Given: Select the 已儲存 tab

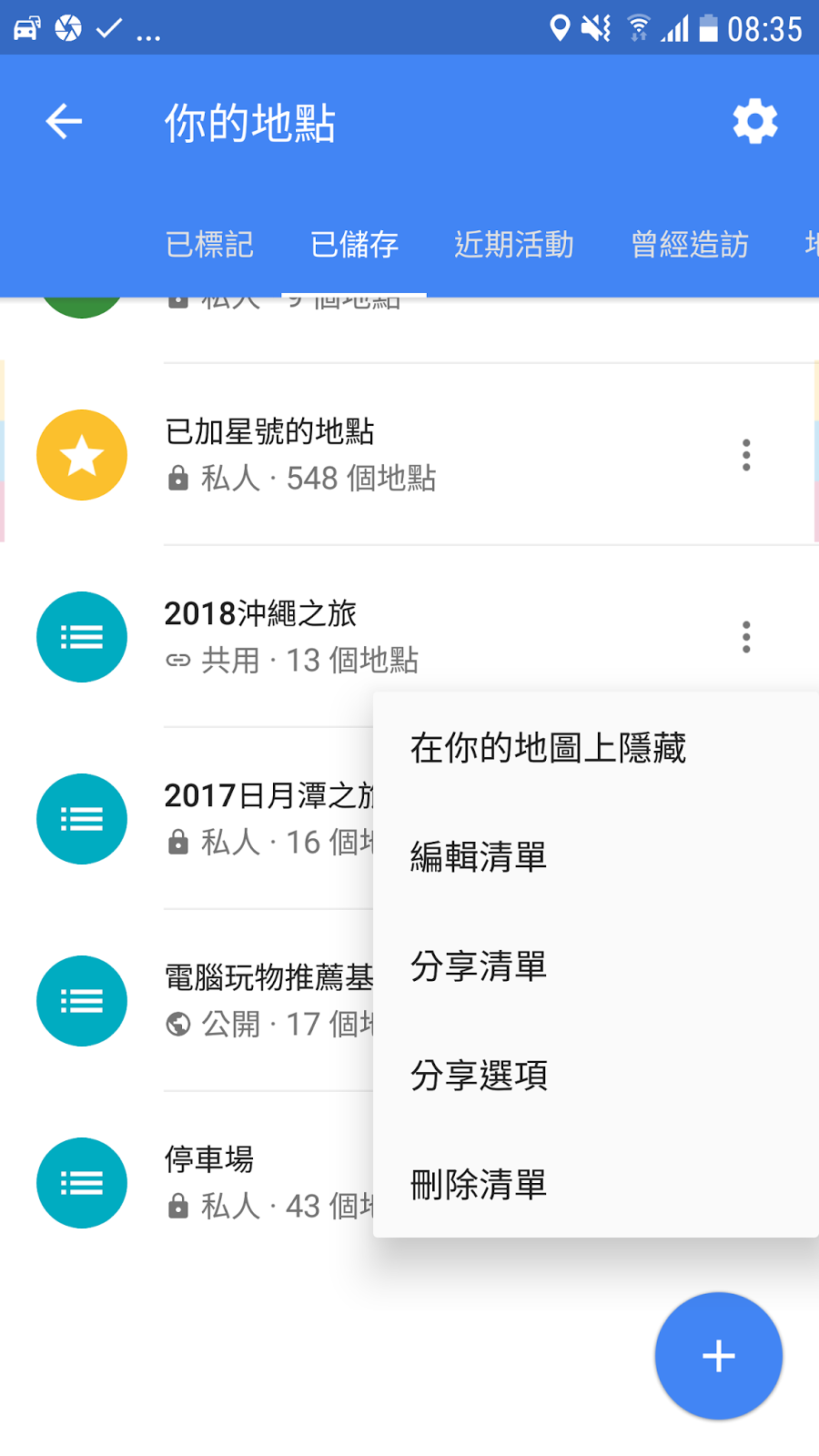Looking at the screenshot, I should pyautogui.click(x=354, y=245).
